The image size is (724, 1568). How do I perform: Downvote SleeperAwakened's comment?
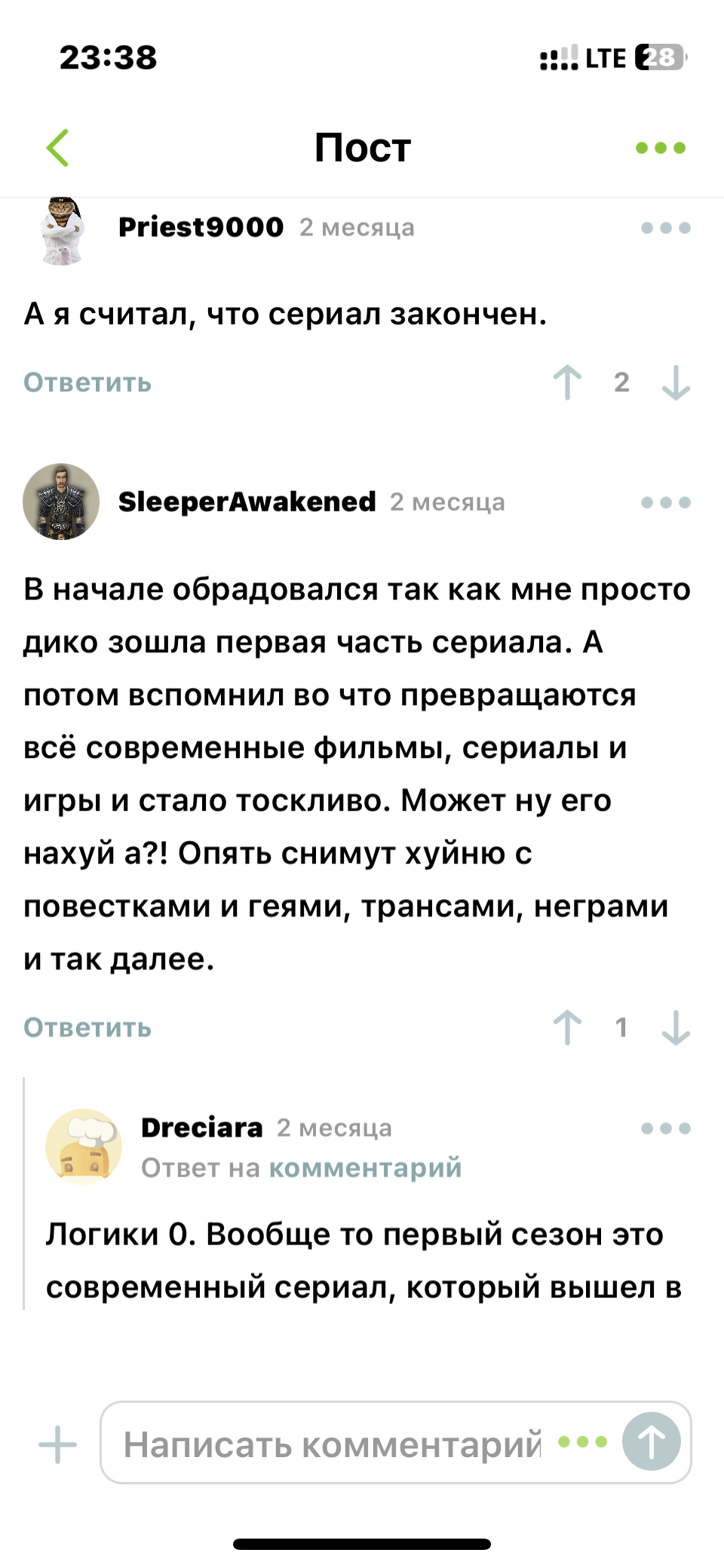coord(676,1027)
